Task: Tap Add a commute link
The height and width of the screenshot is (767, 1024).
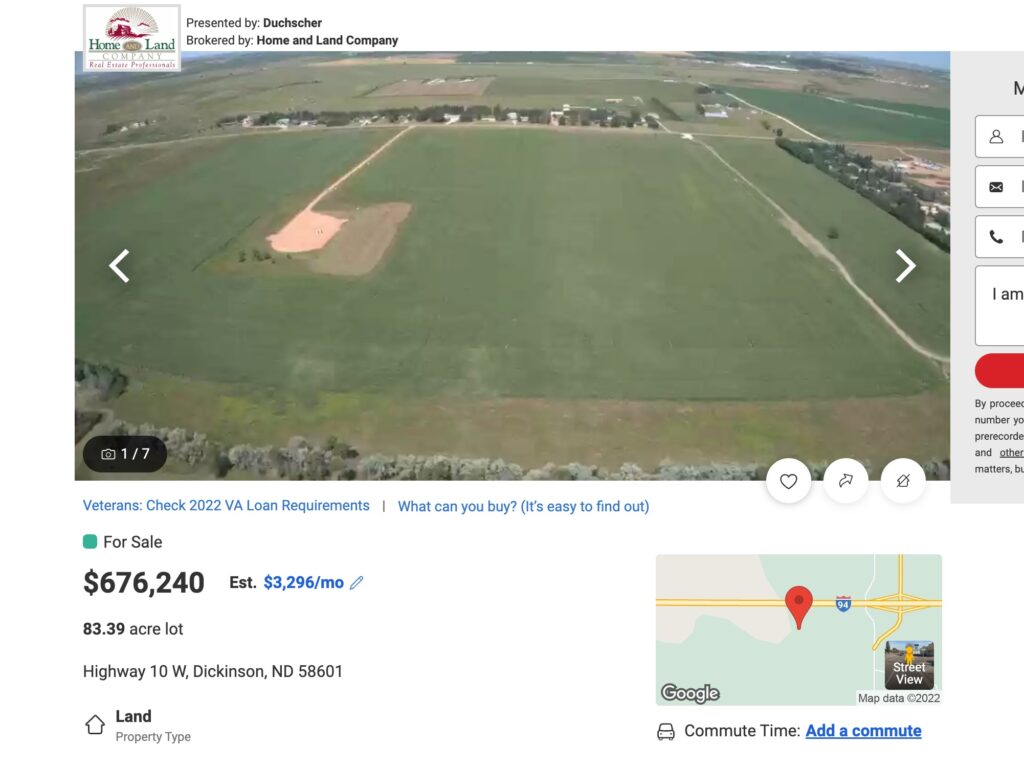Action: (x=863, y=731)
